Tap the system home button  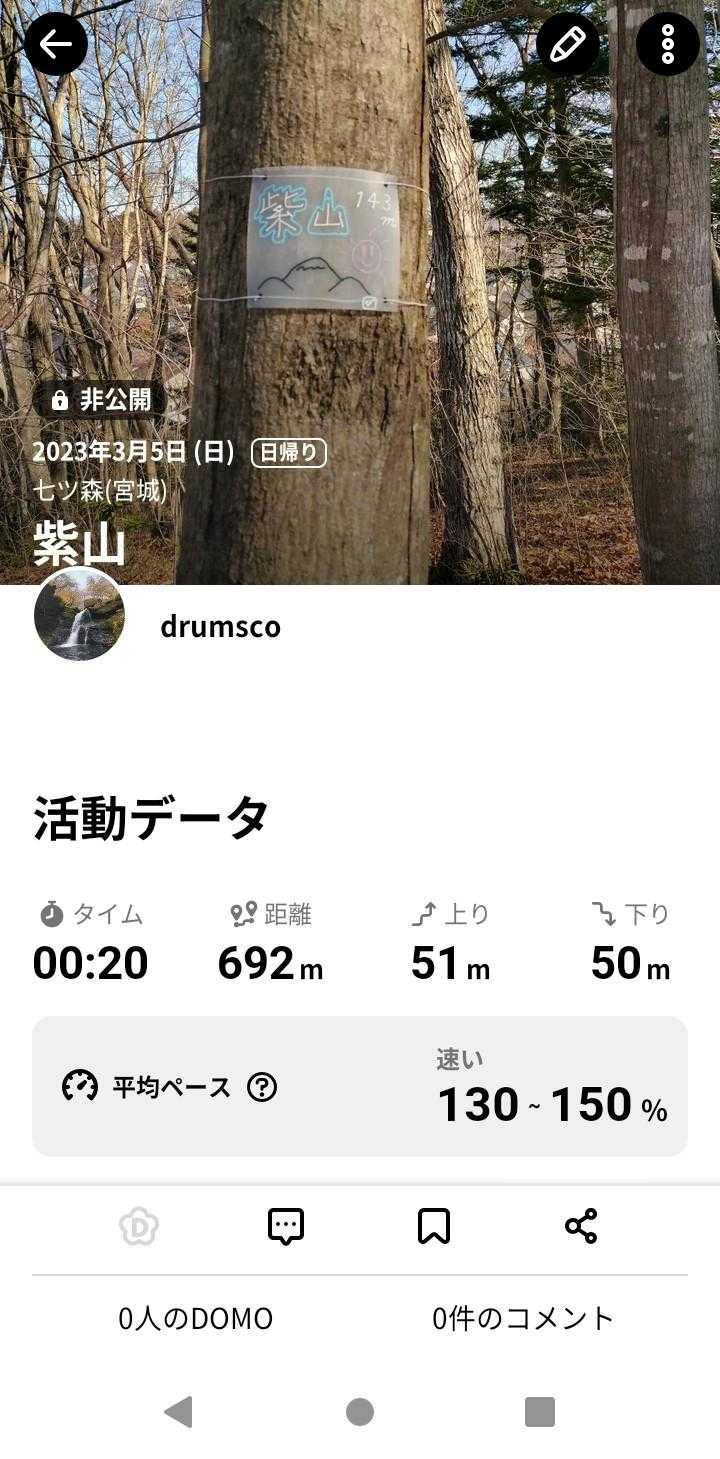[x=360, y=1412]
